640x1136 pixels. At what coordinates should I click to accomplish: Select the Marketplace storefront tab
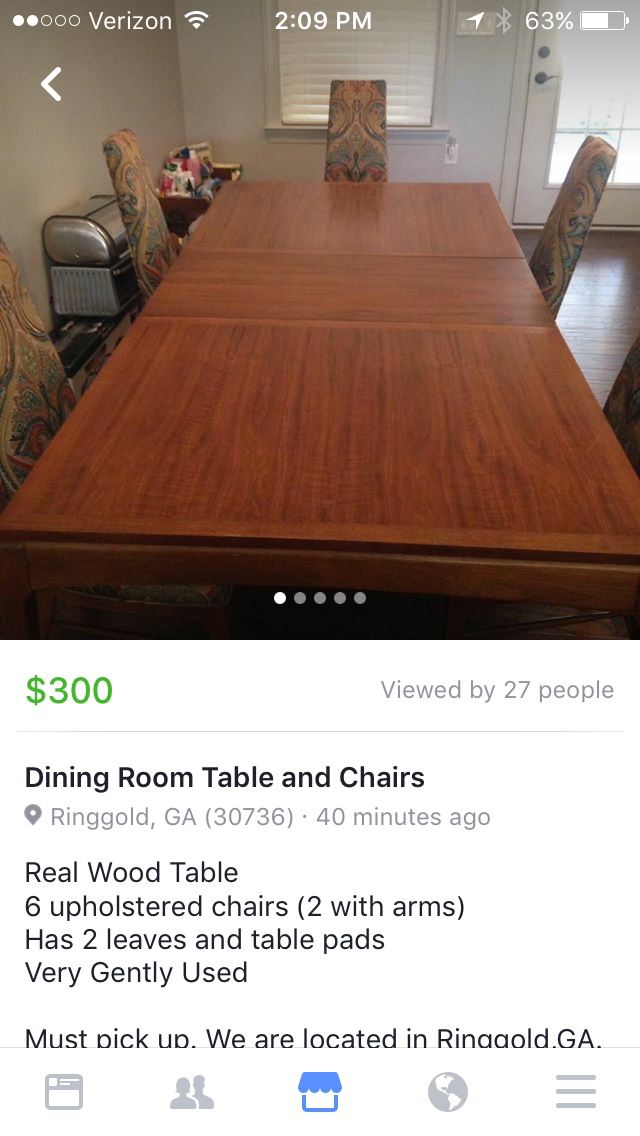click(x=320, y=1092)
